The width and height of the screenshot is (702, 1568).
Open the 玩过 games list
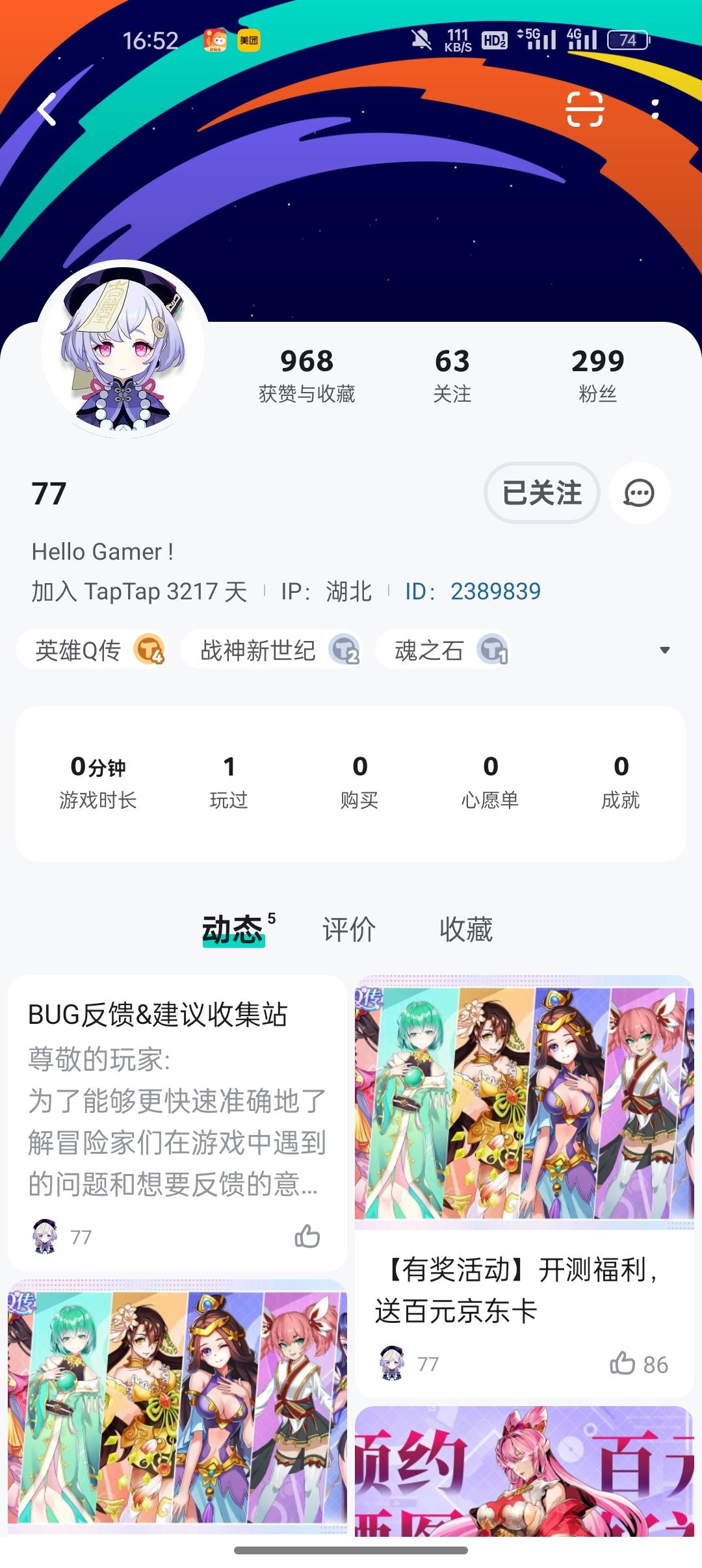coord(229,780)
